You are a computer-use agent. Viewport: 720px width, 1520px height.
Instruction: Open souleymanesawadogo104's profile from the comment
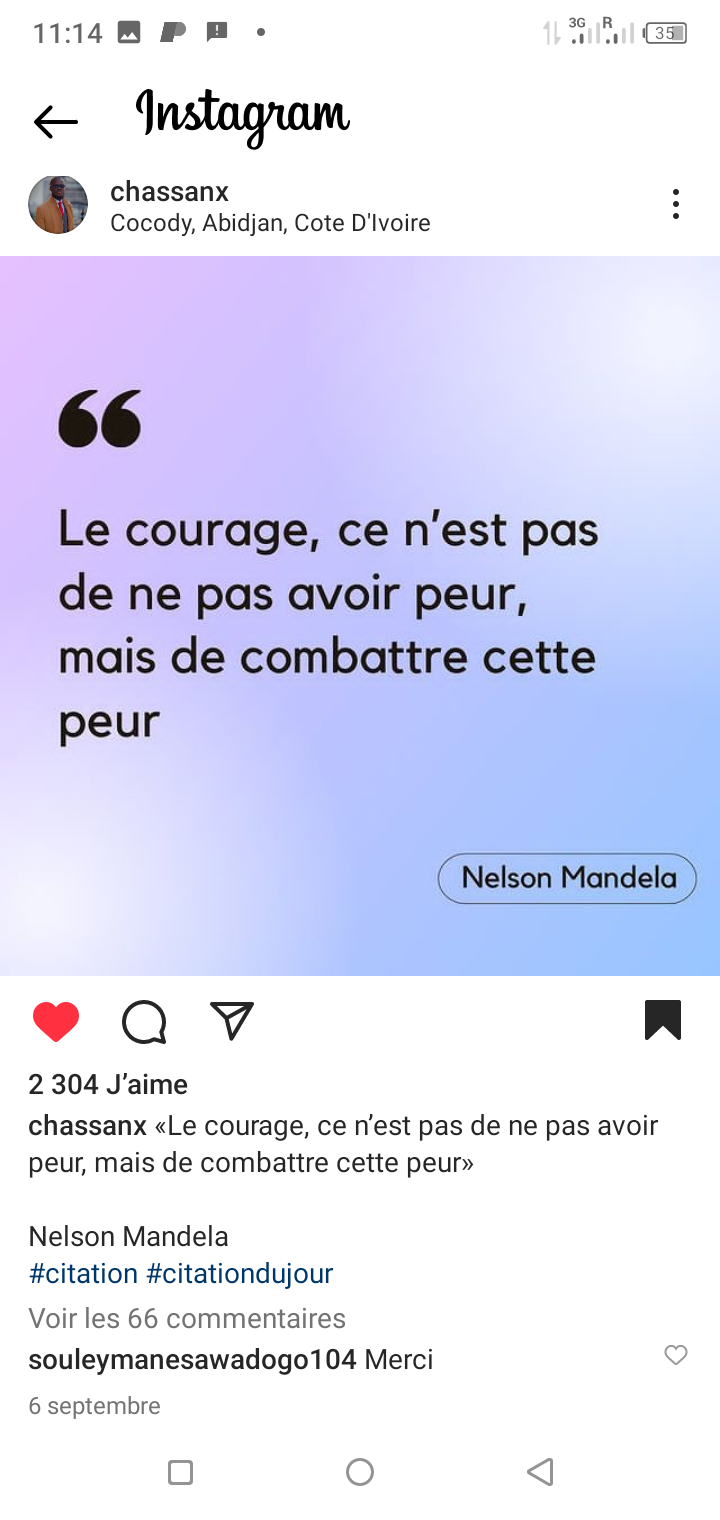(192, 1360)
